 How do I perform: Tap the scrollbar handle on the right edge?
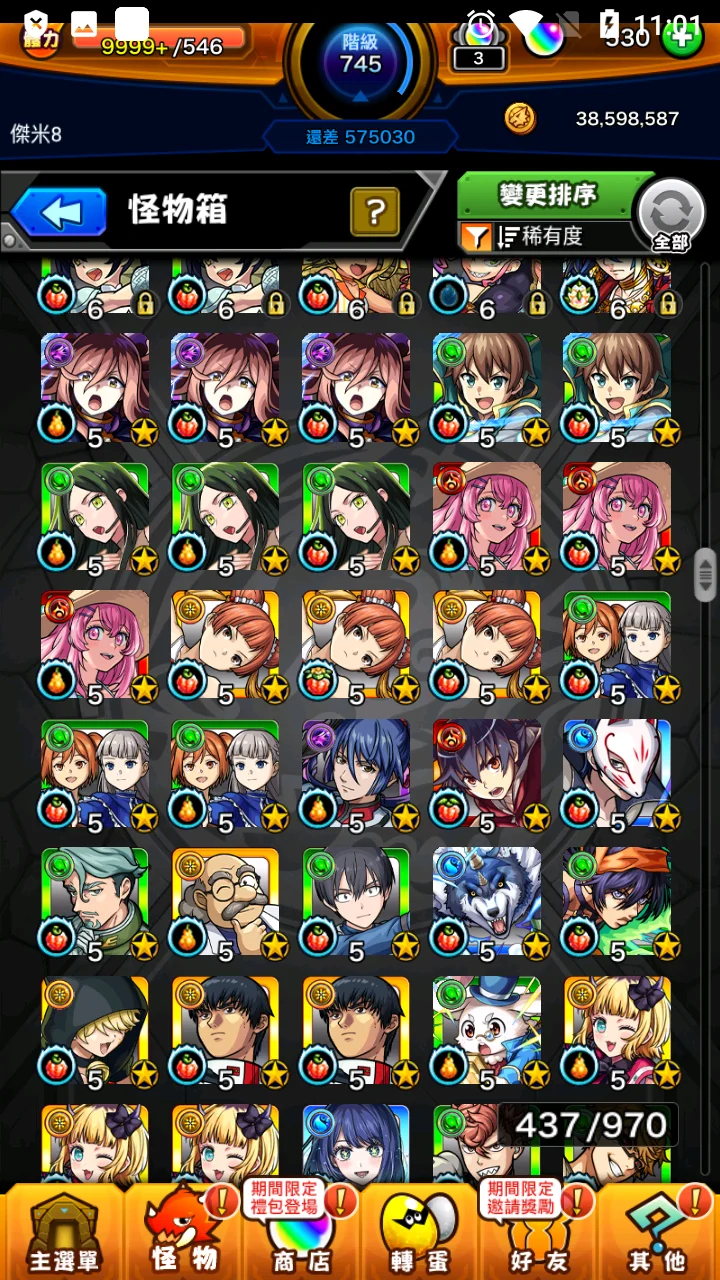705,573
